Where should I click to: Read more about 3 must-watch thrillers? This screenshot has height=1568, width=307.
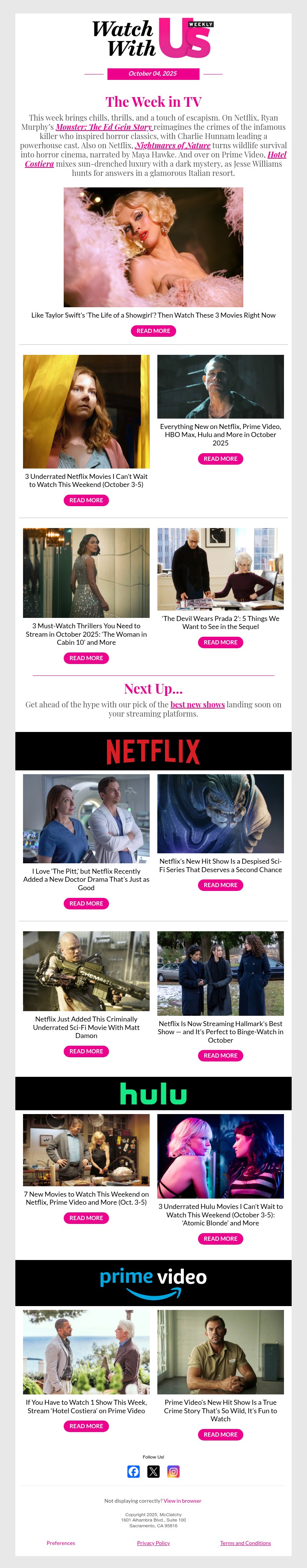click(x=86, y=658)
